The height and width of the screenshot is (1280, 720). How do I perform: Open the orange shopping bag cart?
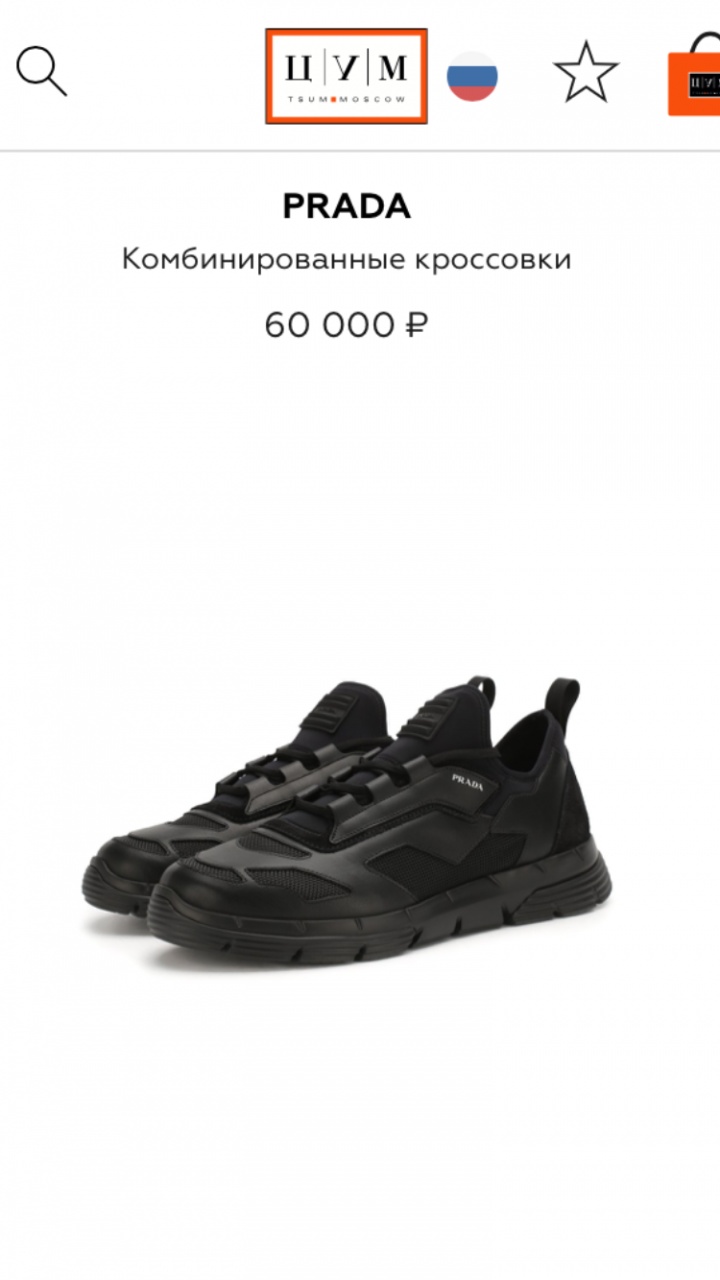pyautogui.click(x=696, y=78)
